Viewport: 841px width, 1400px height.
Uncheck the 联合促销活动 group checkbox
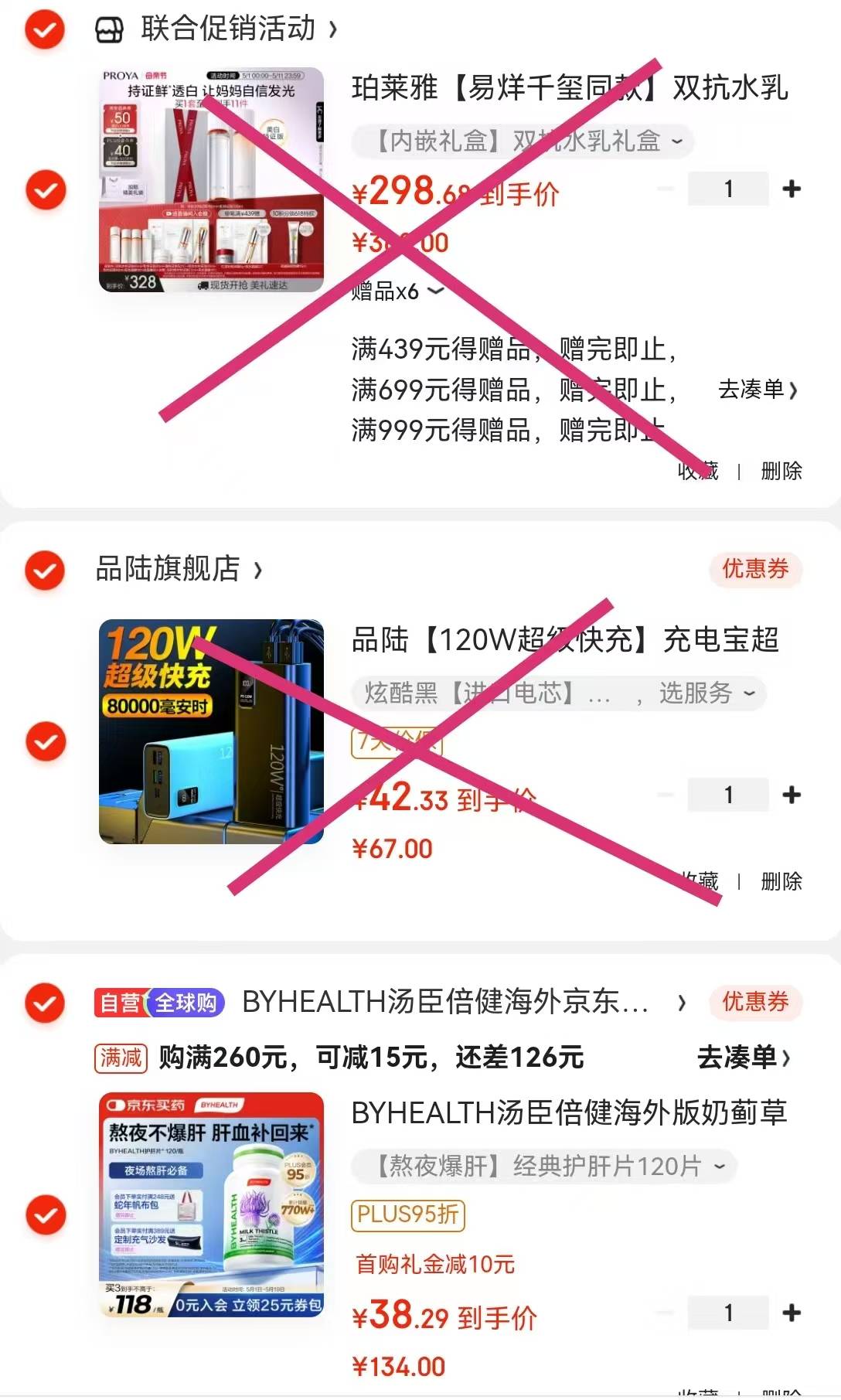(x=45, y=29)
